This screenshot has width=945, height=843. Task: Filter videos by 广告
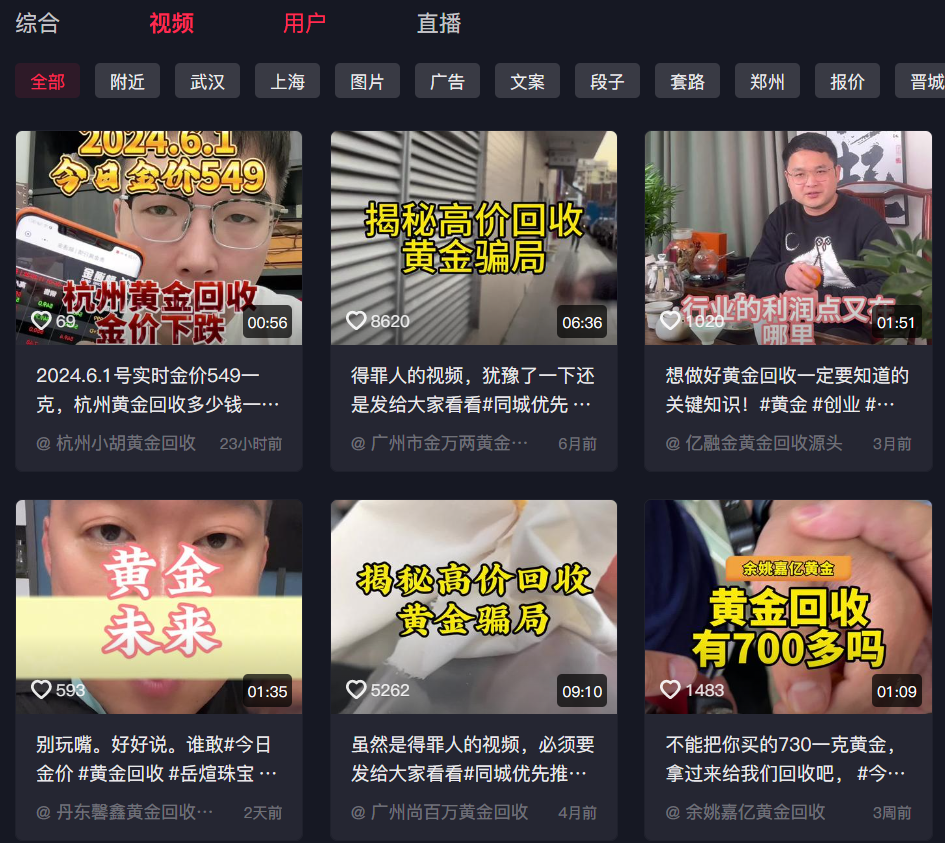pos(447,81)
